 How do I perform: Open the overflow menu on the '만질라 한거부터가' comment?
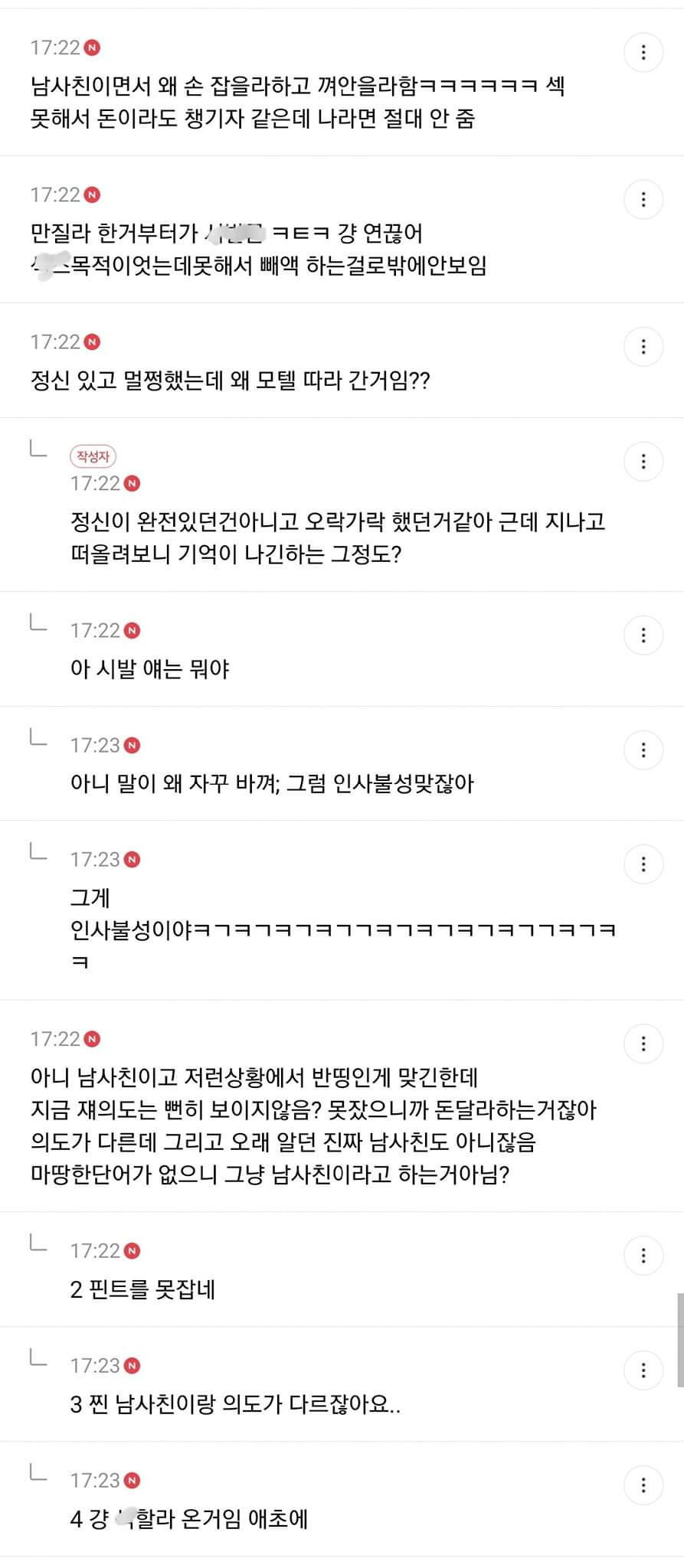coord(643,200)
